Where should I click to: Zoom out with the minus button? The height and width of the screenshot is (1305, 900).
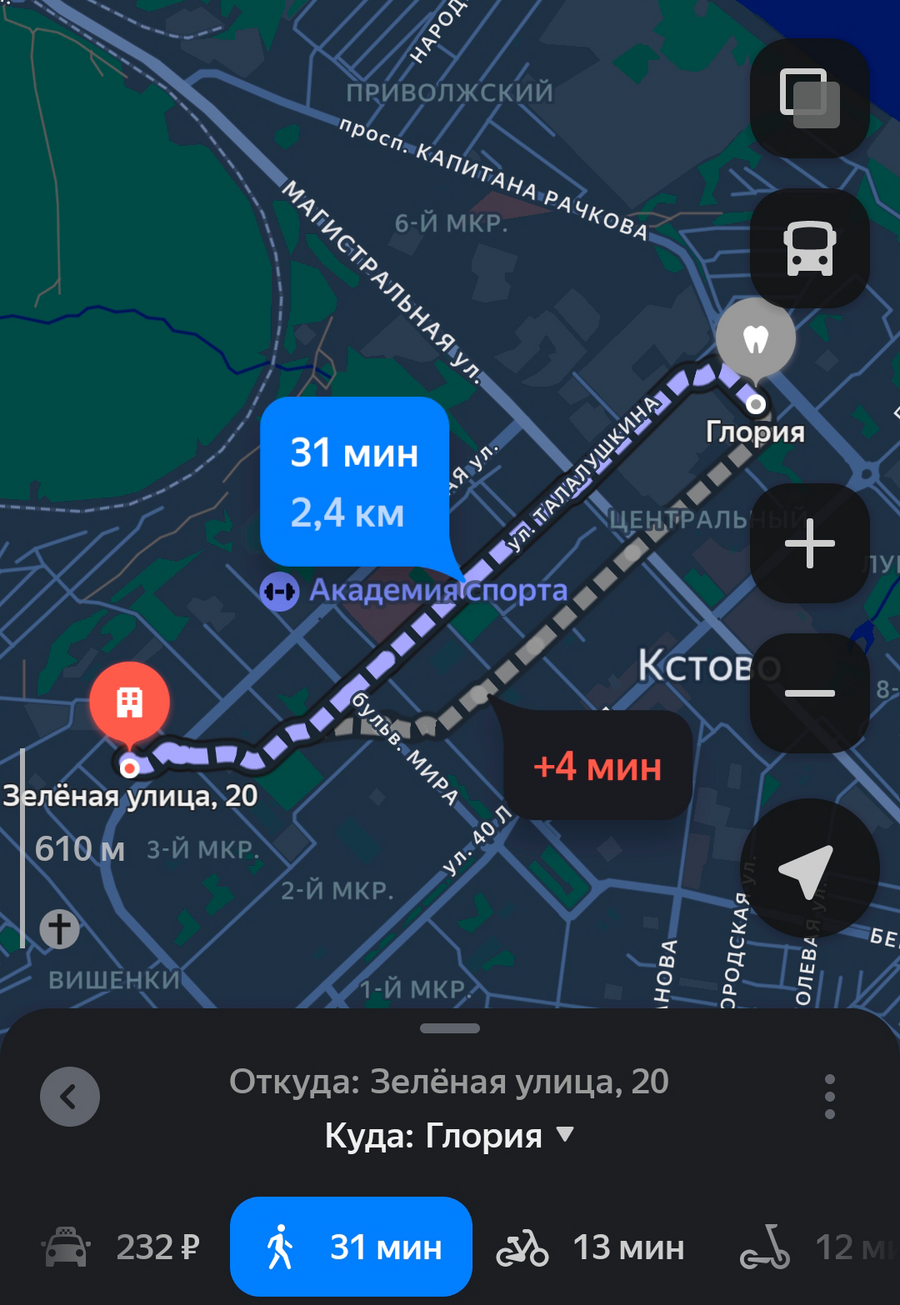(x=809, y=693)
